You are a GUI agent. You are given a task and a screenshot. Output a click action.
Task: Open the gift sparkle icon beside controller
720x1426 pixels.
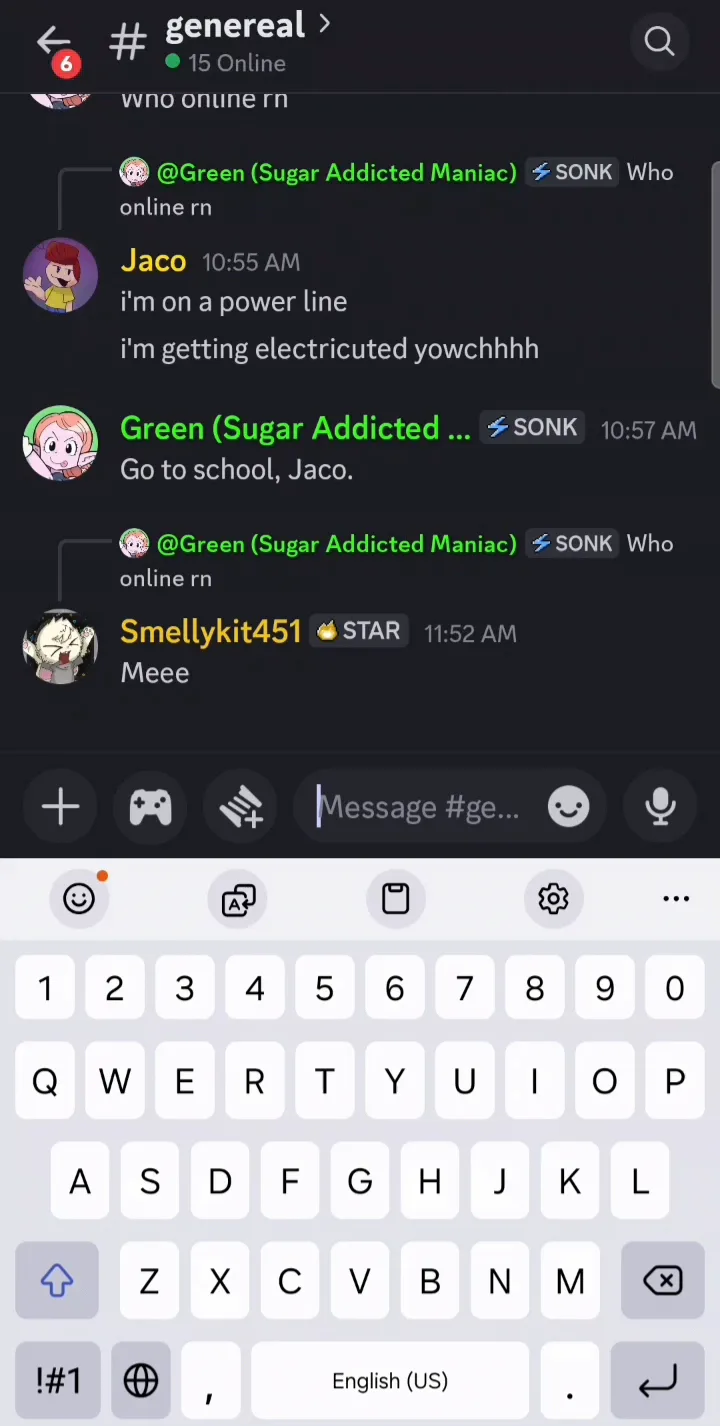click(x=241, y=806)
